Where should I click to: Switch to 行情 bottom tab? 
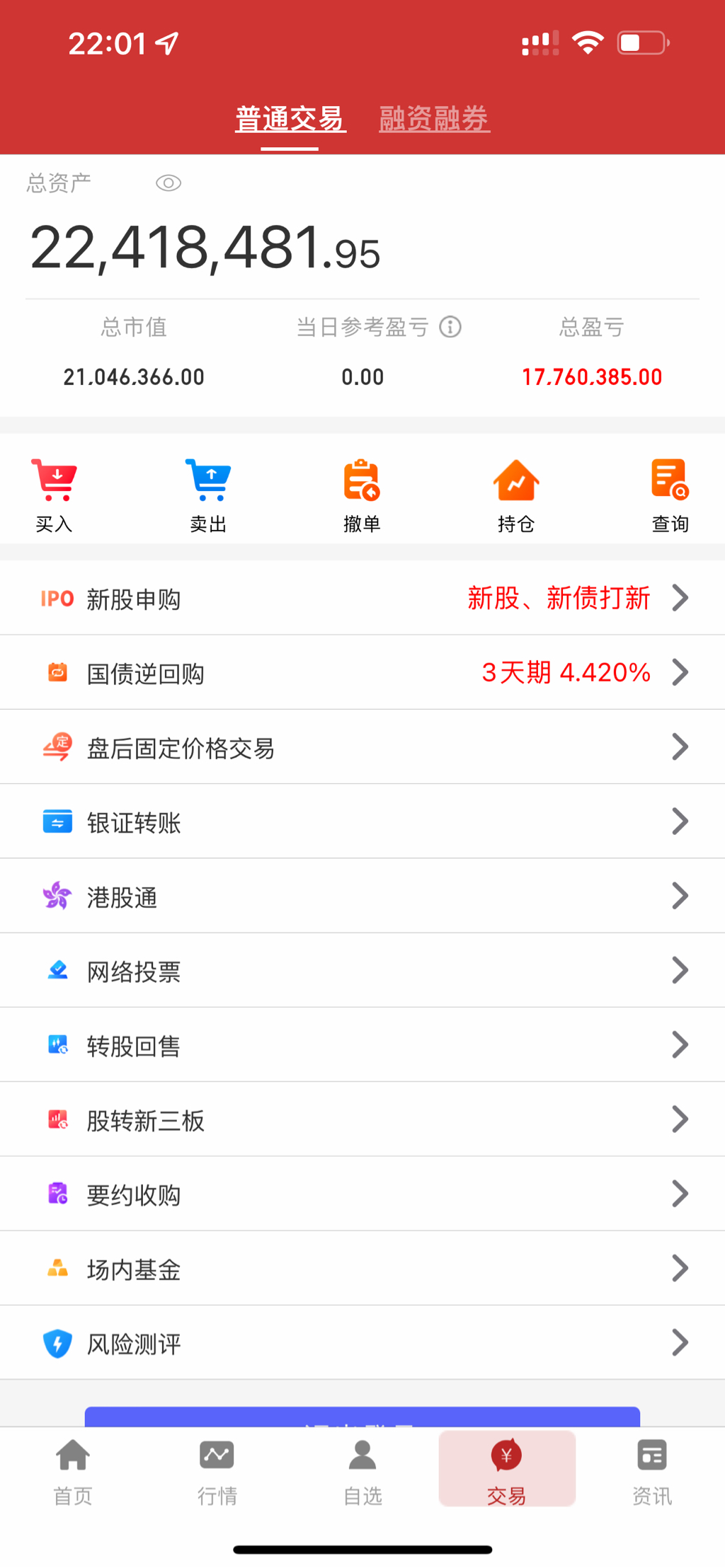pos(217,1470)
